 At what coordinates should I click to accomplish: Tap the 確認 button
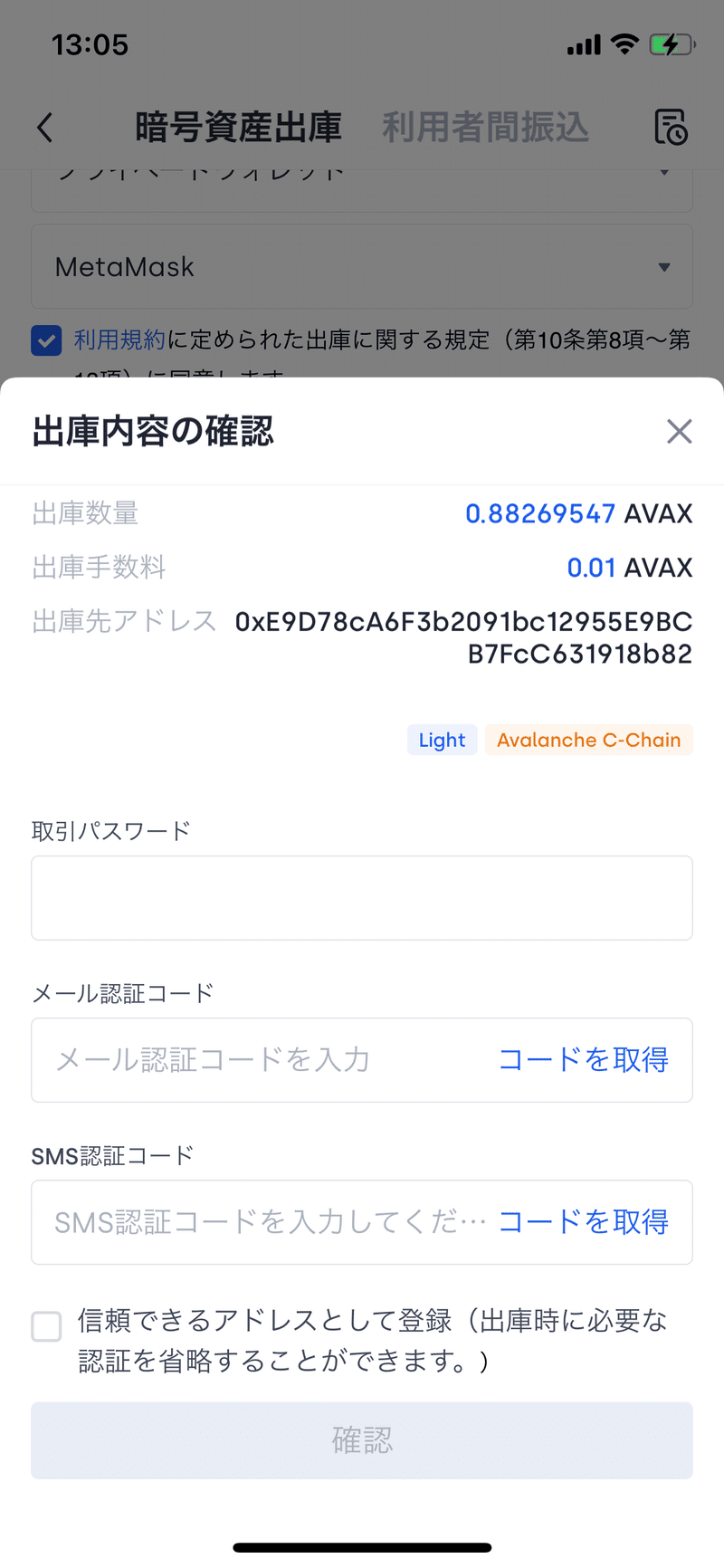pos(362,1440)
